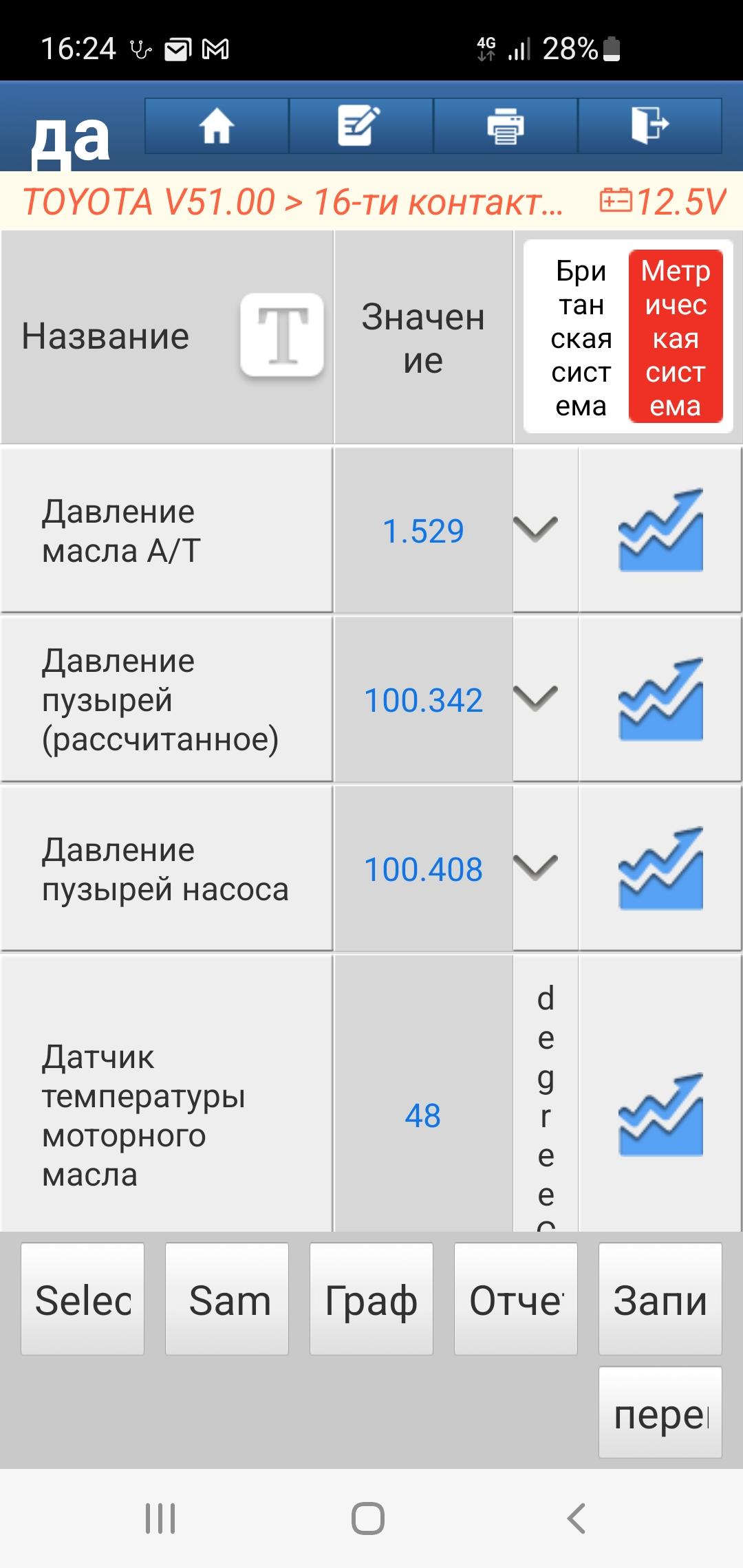
Task: Tap the Sam button
Action: pyautogui.click(x=227, y=1299)
